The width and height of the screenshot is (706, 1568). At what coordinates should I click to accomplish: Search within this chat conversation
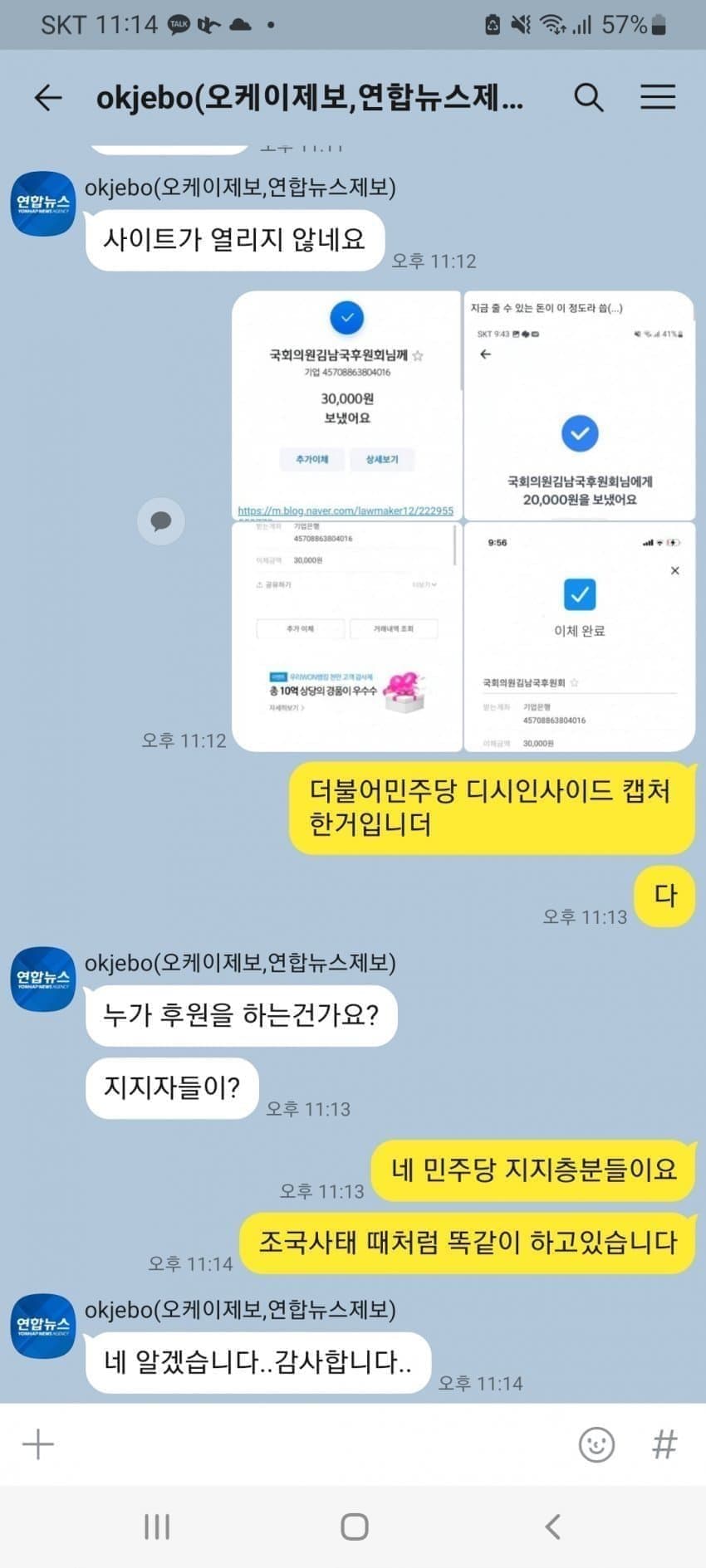588,98
